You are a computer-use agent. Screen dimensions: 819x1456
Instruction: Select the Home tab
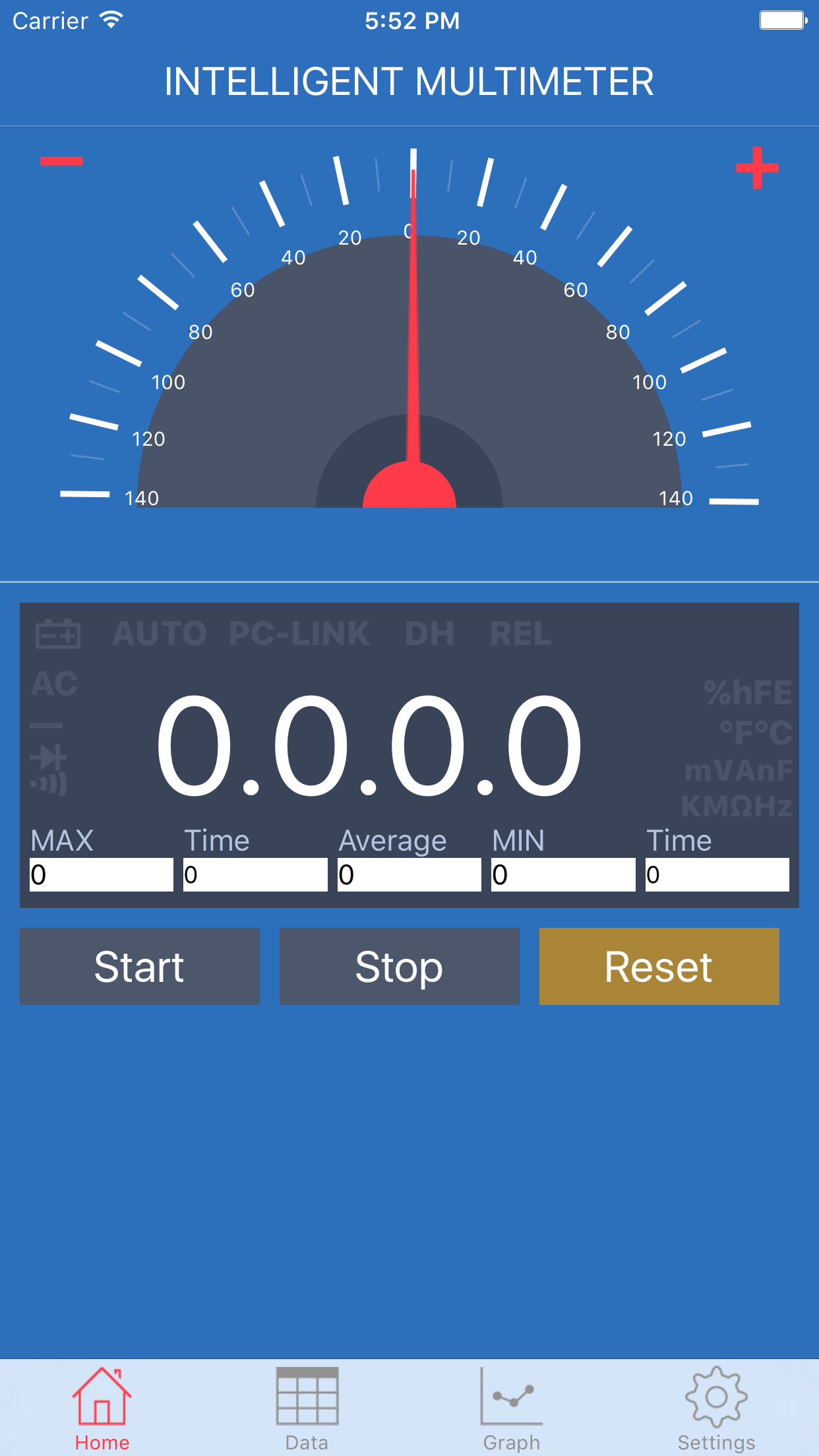pyautogui.click(x=102, y=1409)
